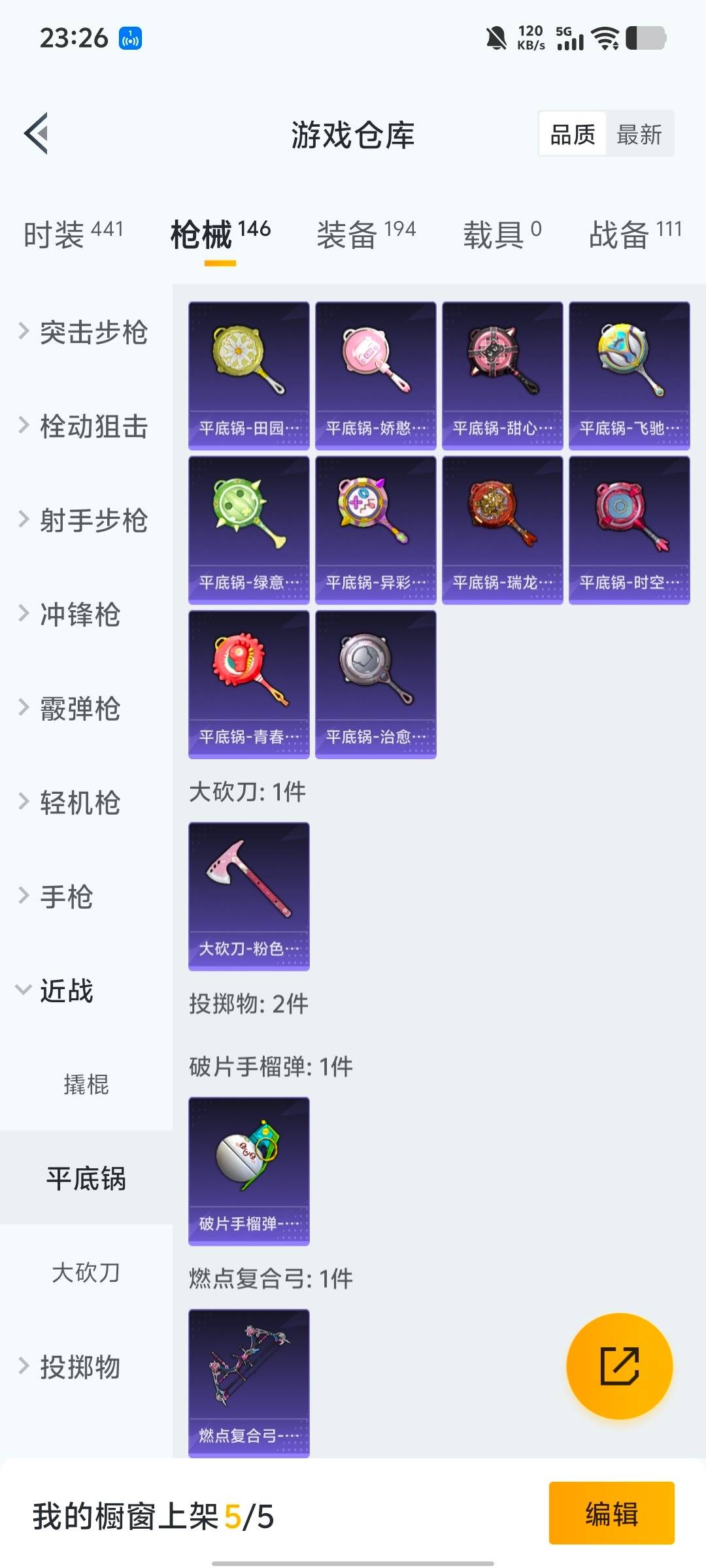Screen dimensions: 706x1568
Task: Open the 大砍刀-粉色 pink machete item
Action: pyautogui.click(x=248, y=895)
